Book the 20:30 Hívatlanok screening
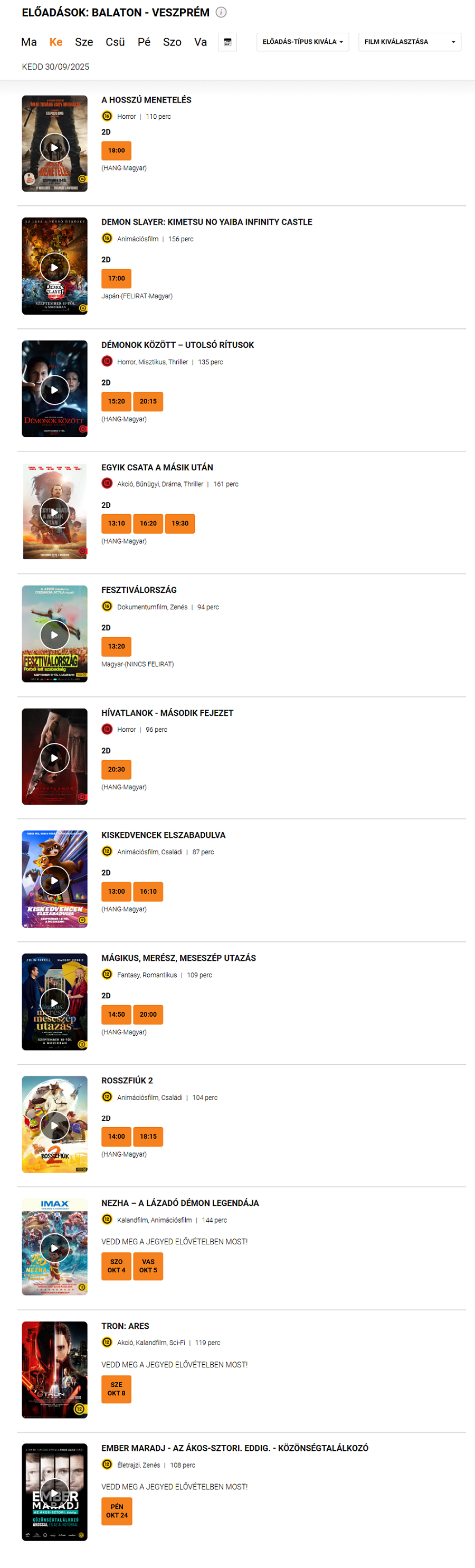The image size is (475, 1568). point(116,769)
